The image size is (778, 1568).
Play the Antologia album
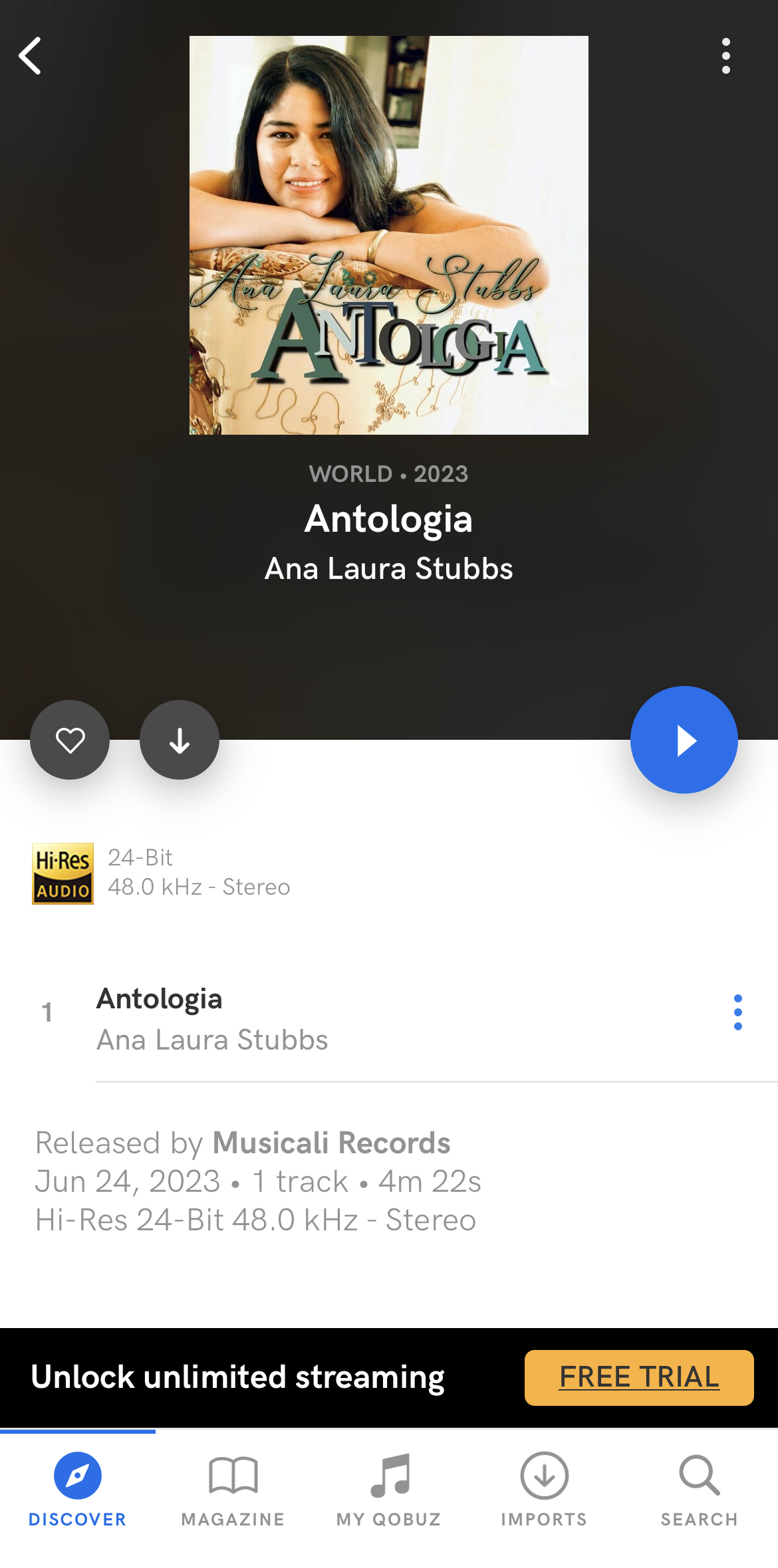click(684, 740)
